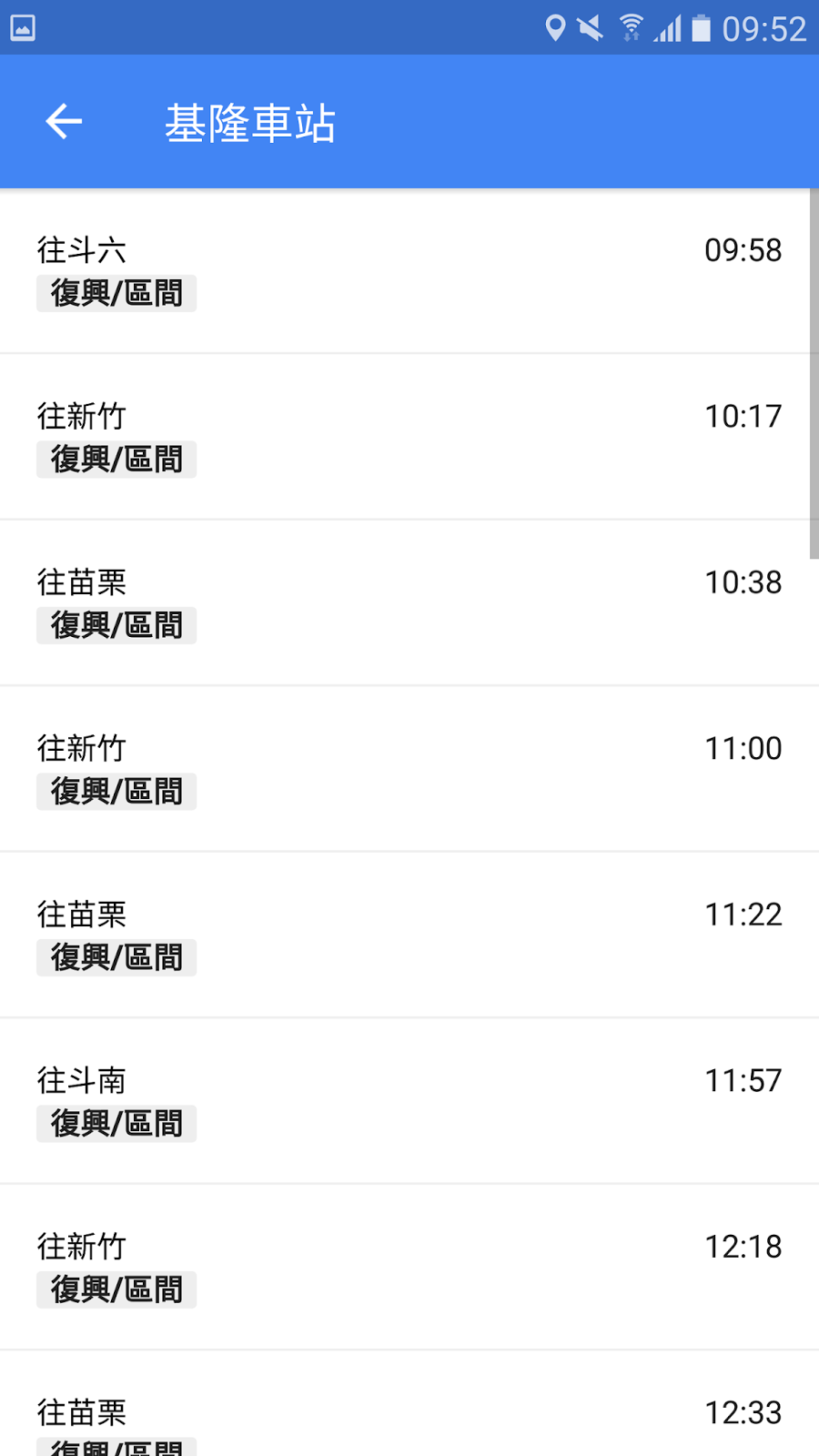
Task: Open the 10:38 train to 苗栗
Action: tap(409, 602)
